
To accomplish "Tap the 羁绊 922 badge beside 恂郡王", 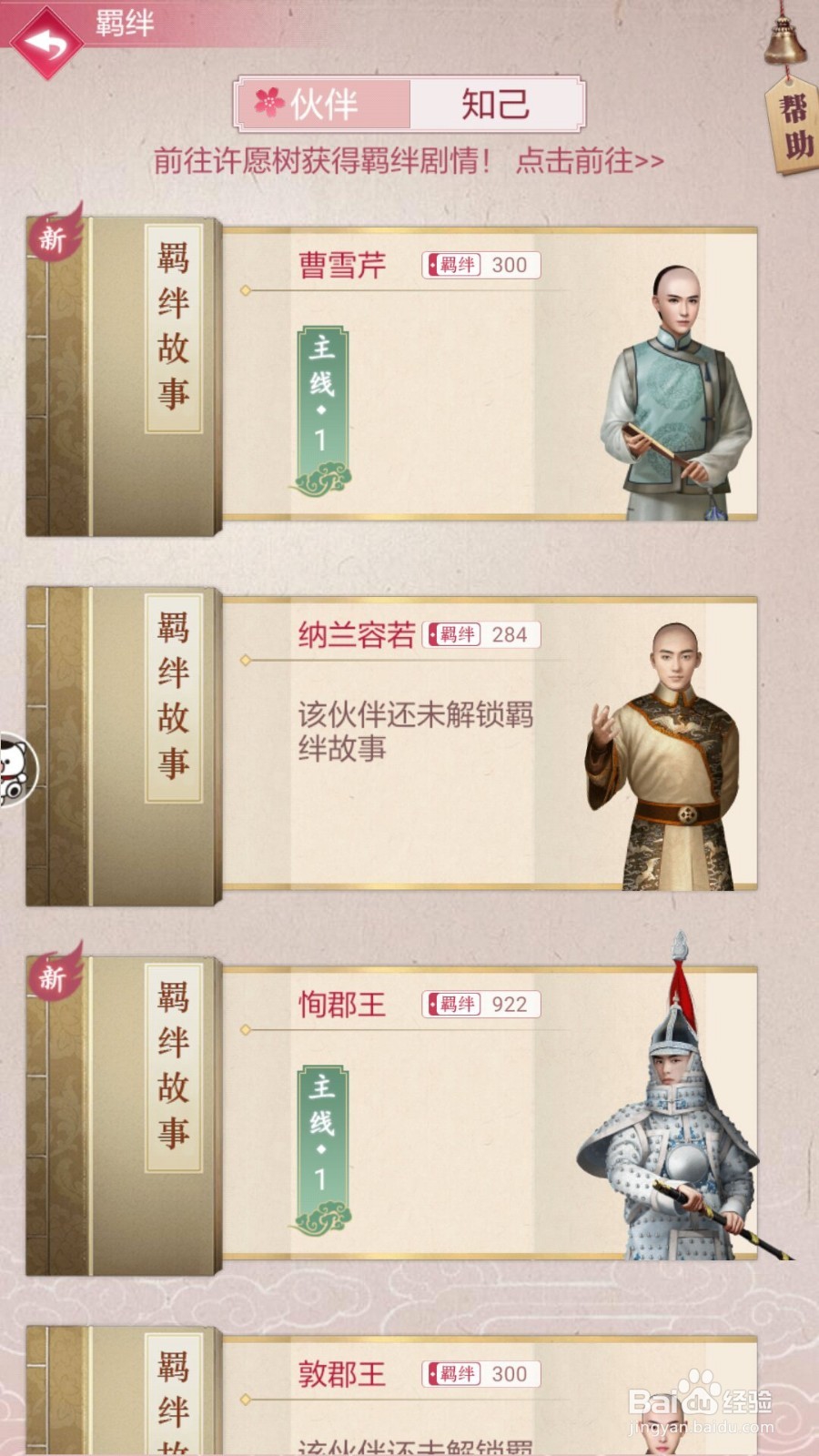I will pos(480,1005).
